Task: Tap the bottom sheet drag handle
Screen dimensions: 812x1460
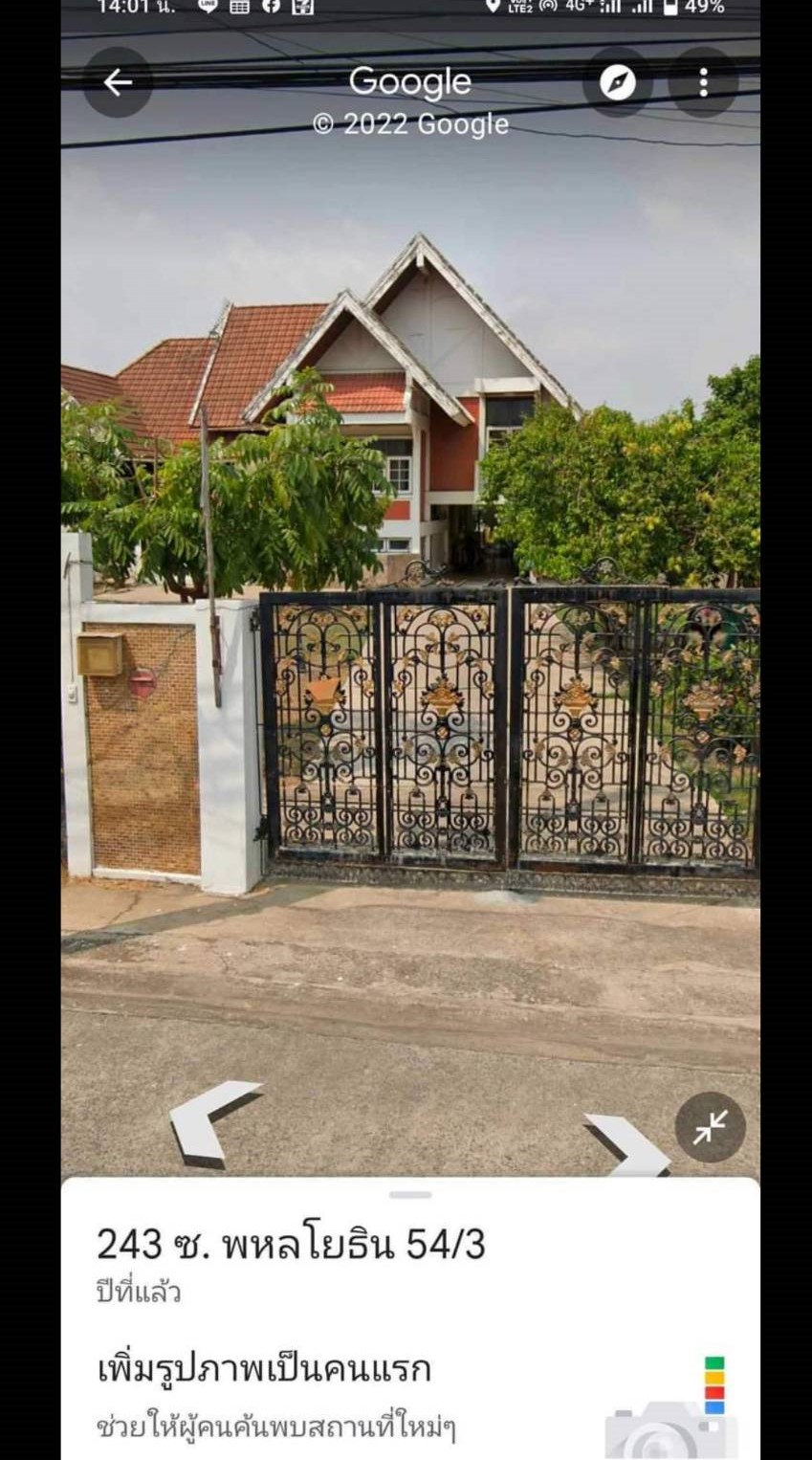Action: (410, 1194)
